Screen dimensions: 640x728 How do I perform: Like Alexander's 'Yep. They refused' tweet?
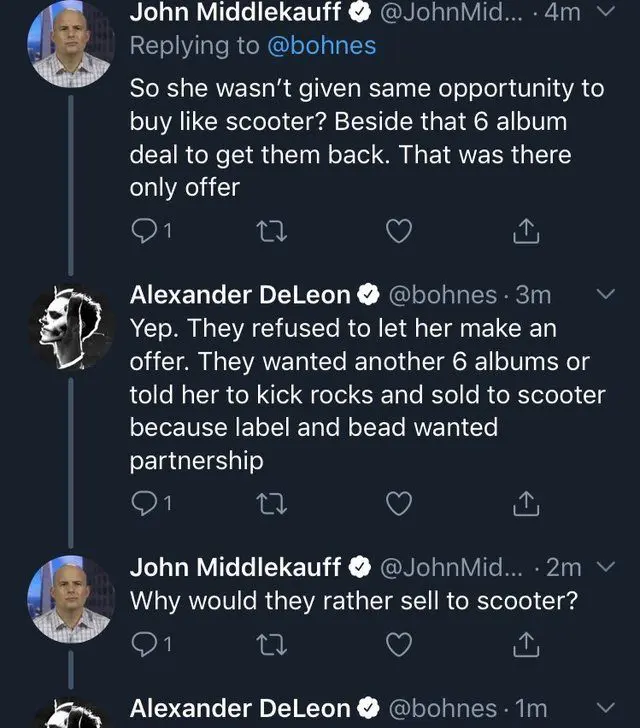(x=399, y=505)
